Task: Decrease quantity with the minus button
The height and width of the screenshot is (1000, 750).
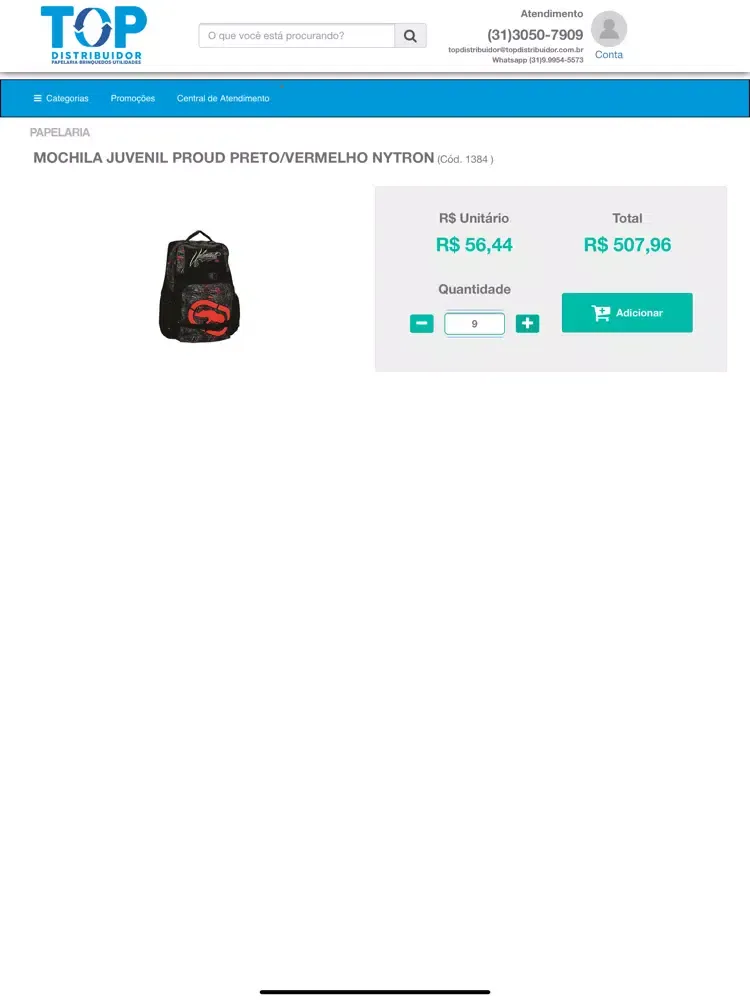Action: 422,324
